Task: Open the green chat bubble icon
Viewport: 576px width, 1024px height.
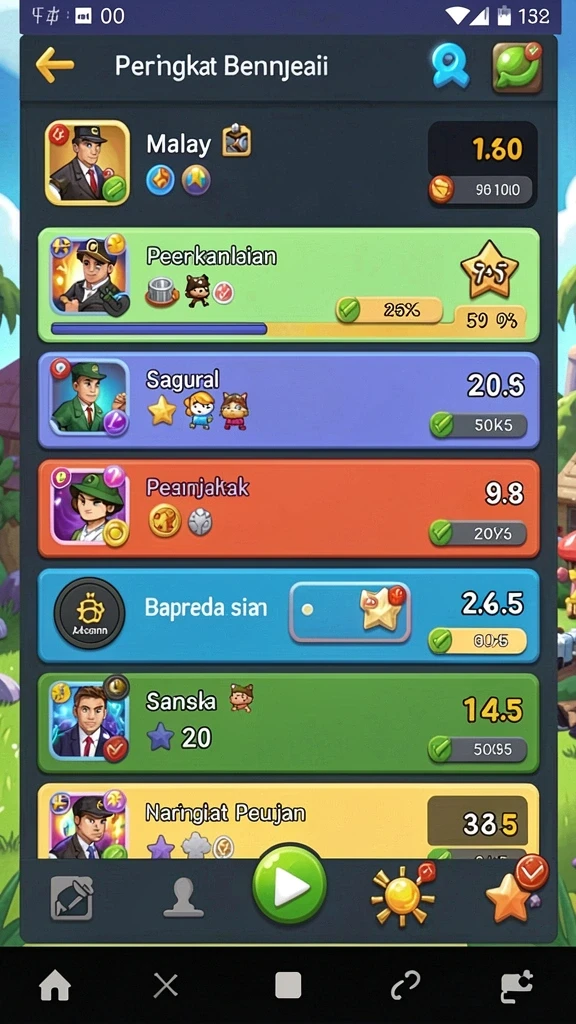Action: 518,67
